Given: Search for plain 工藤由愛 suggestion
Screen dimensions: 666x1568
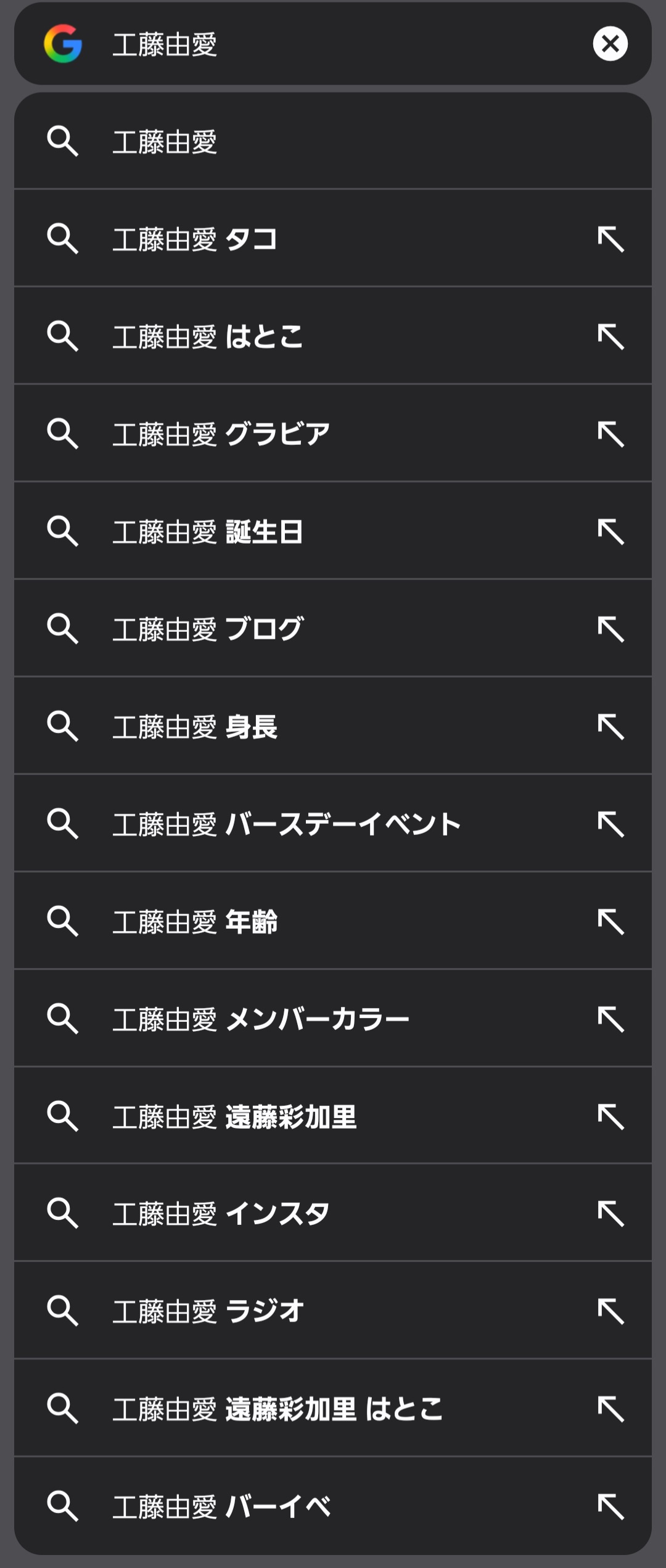Looking at the screenshot, I should [x=333, y=141].
